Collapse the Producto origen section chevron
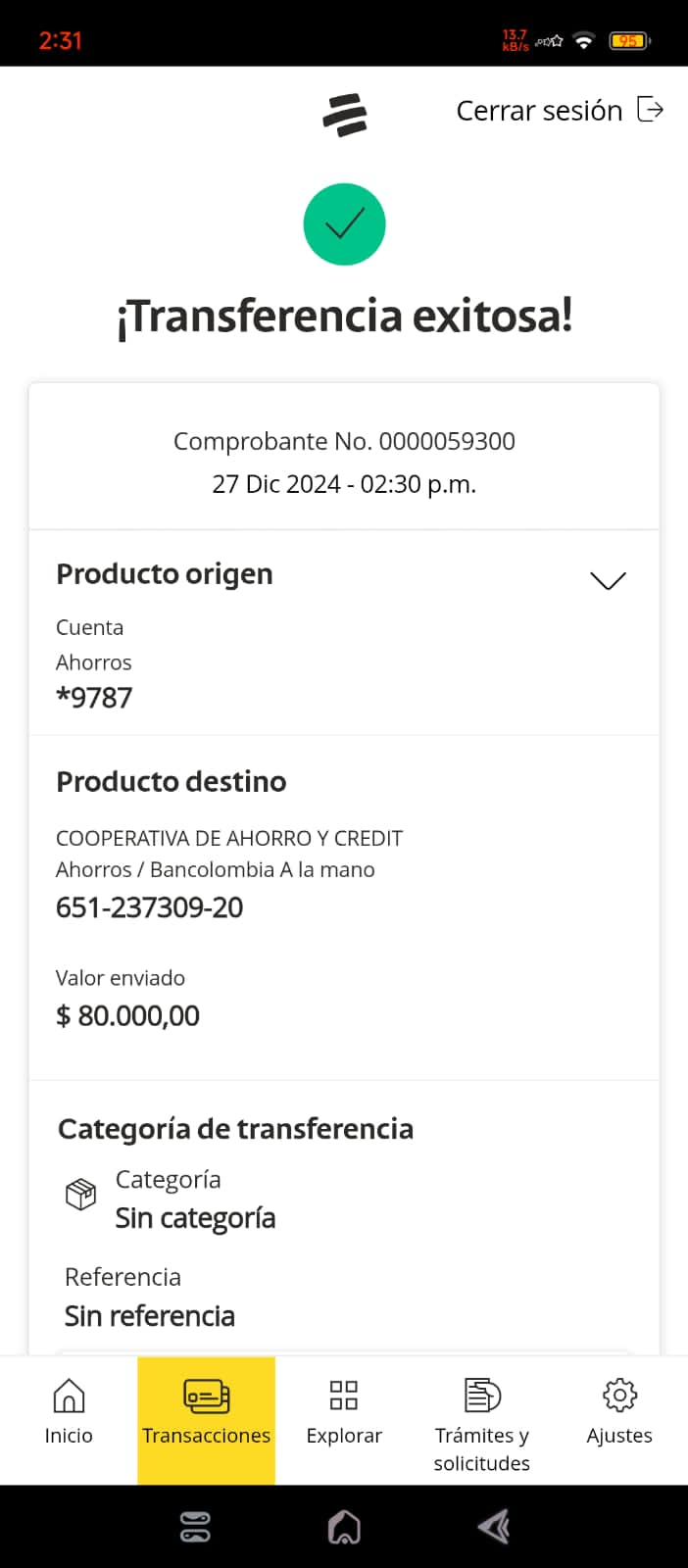The width and height of the screenshot is (688, 1568). click(608, 580)
